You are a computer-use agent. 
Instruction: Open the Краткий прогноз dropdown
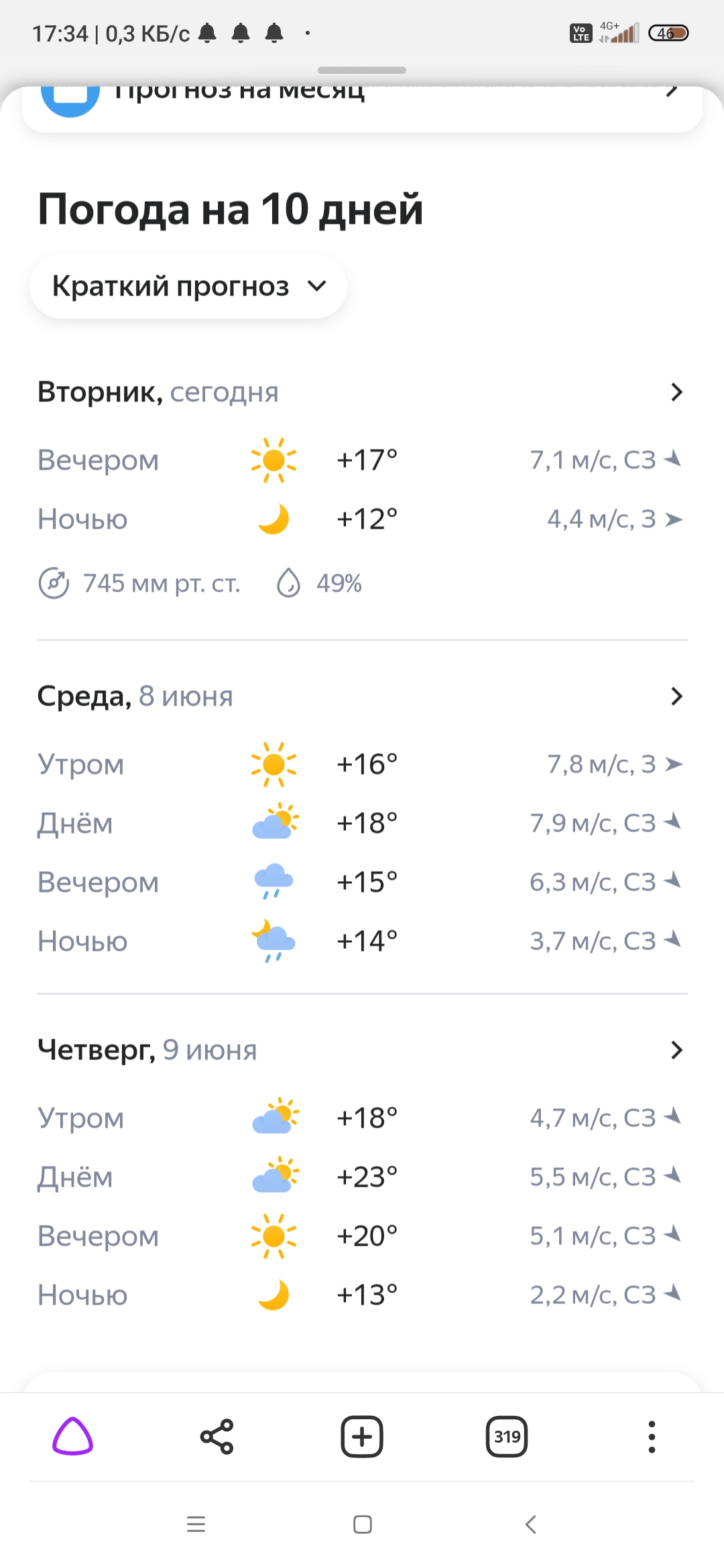pos(188,286)
